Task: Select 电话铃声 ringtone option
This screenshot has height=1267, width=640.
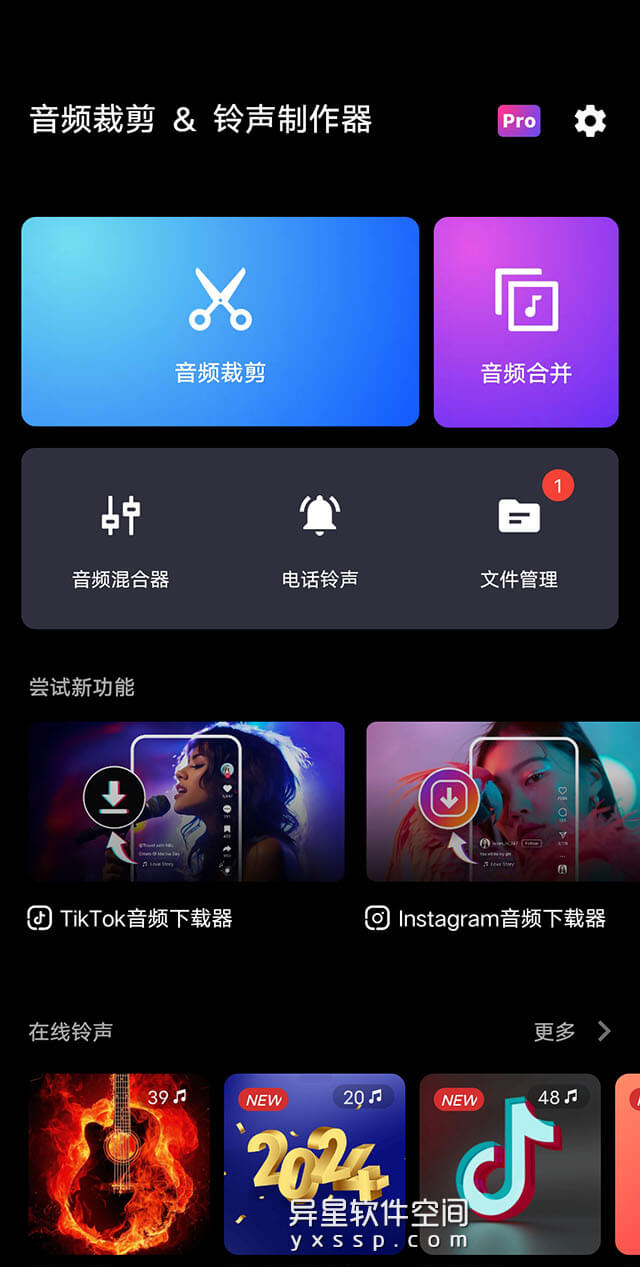Action: [x=320, y=538]
